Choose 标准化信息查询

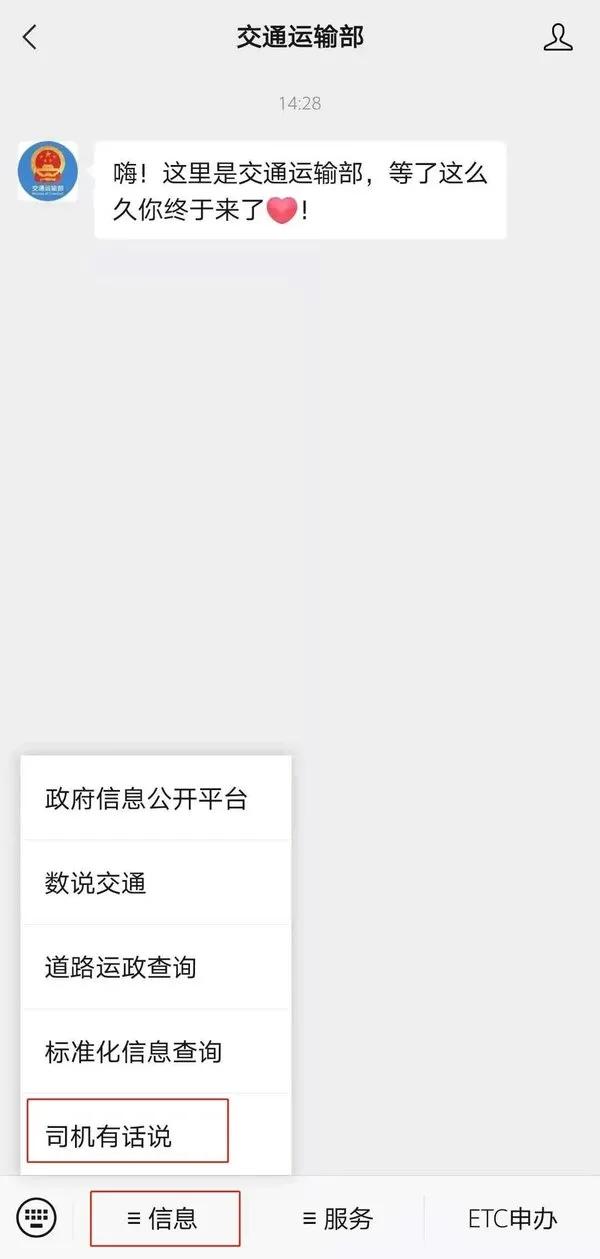coord(156,1051)
